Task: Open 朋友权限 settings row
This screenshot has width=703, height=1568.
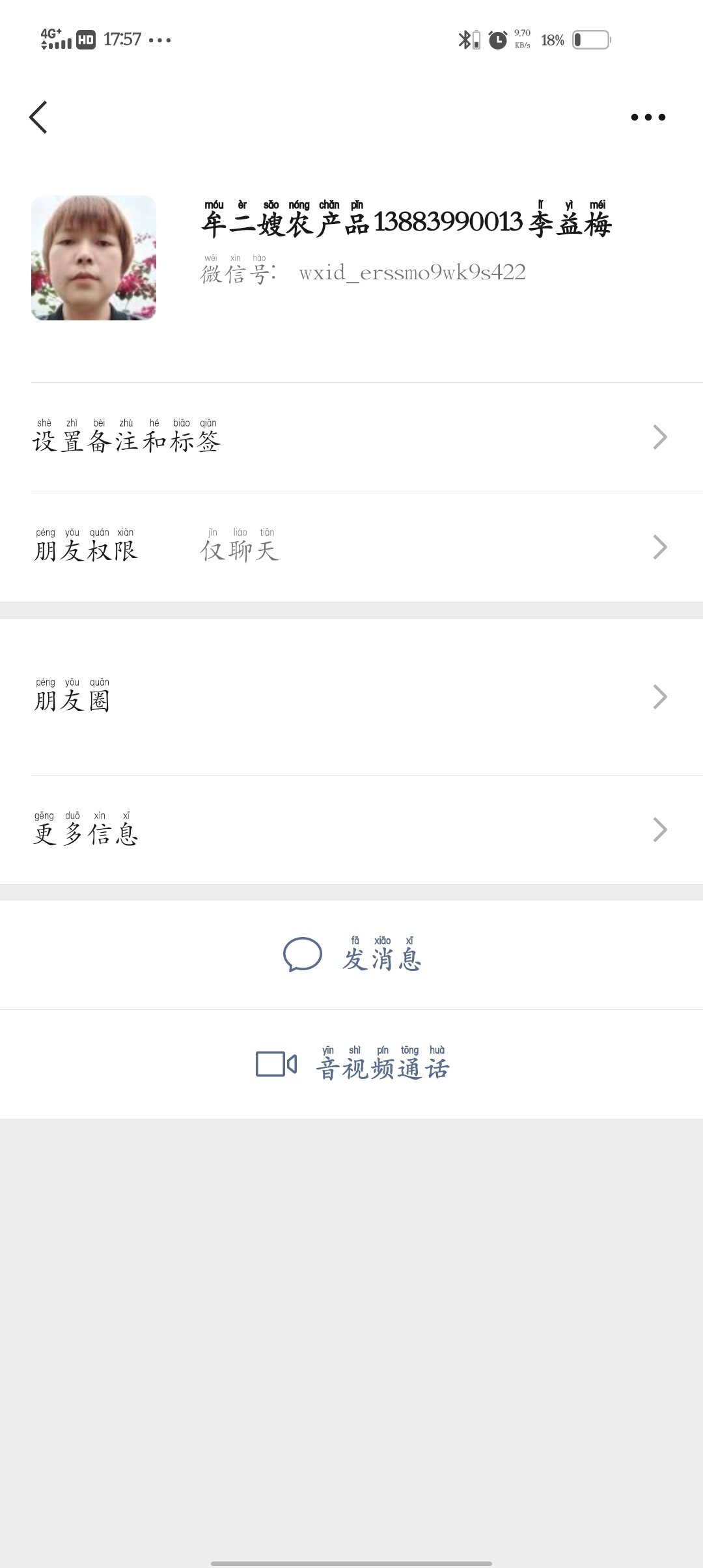Action: (x=351, y=547)
